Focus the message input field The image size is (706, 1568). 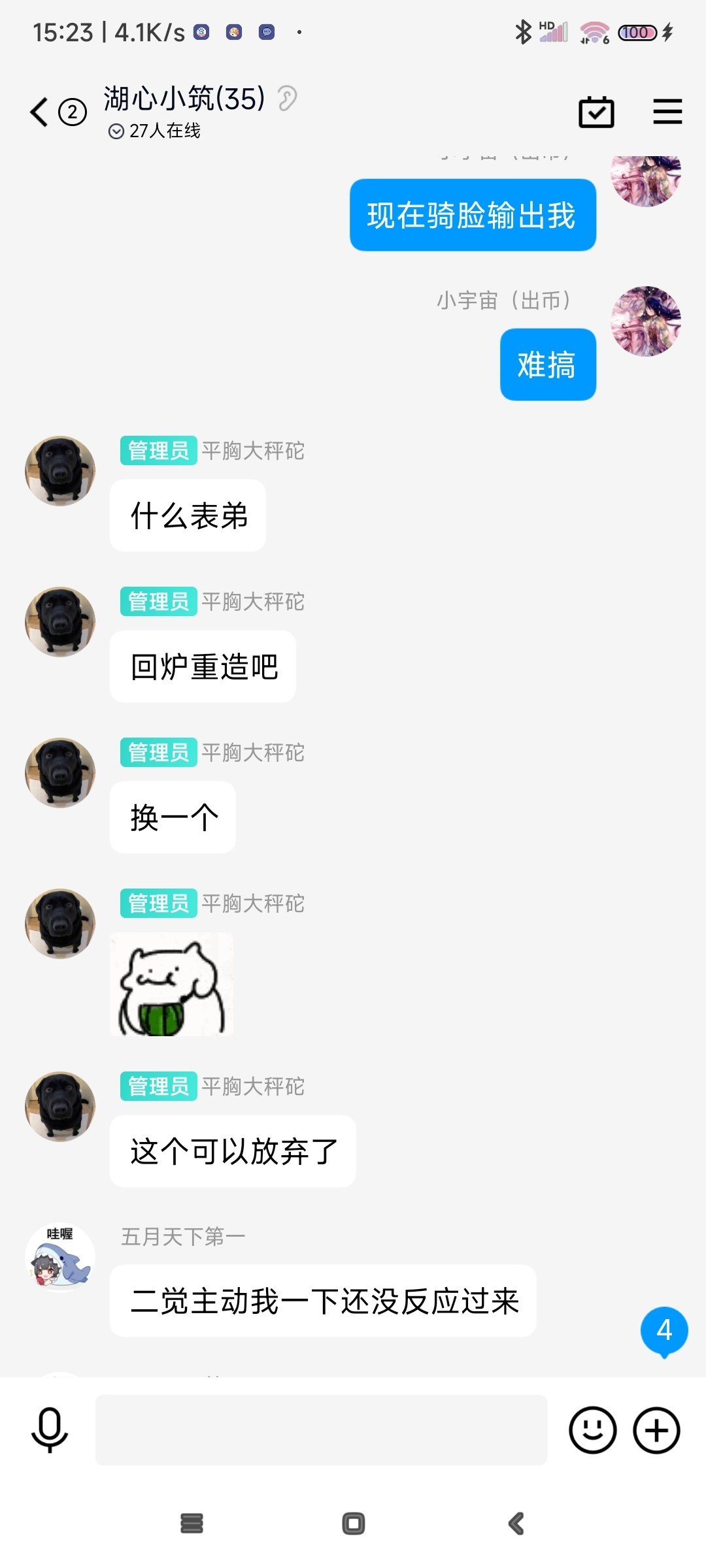click(x=321, y=1430)
